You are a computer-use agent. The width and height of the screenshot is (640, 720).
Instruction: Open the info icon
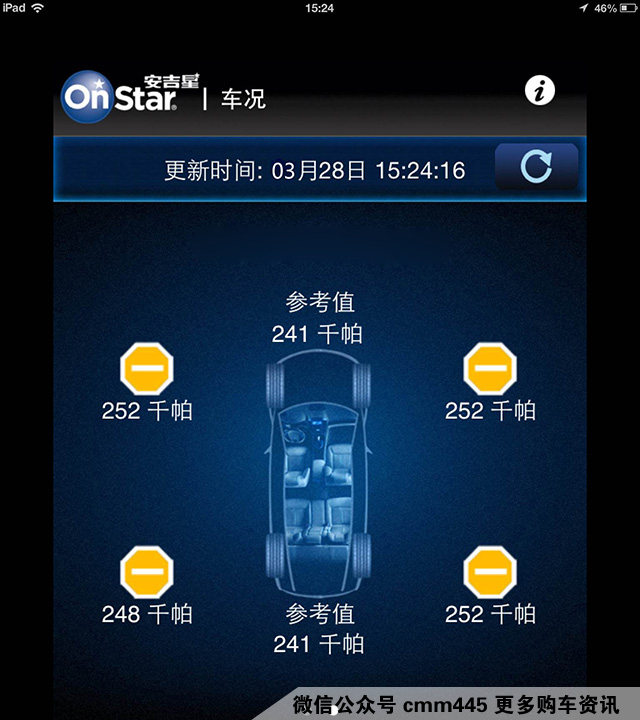[540, 91]
